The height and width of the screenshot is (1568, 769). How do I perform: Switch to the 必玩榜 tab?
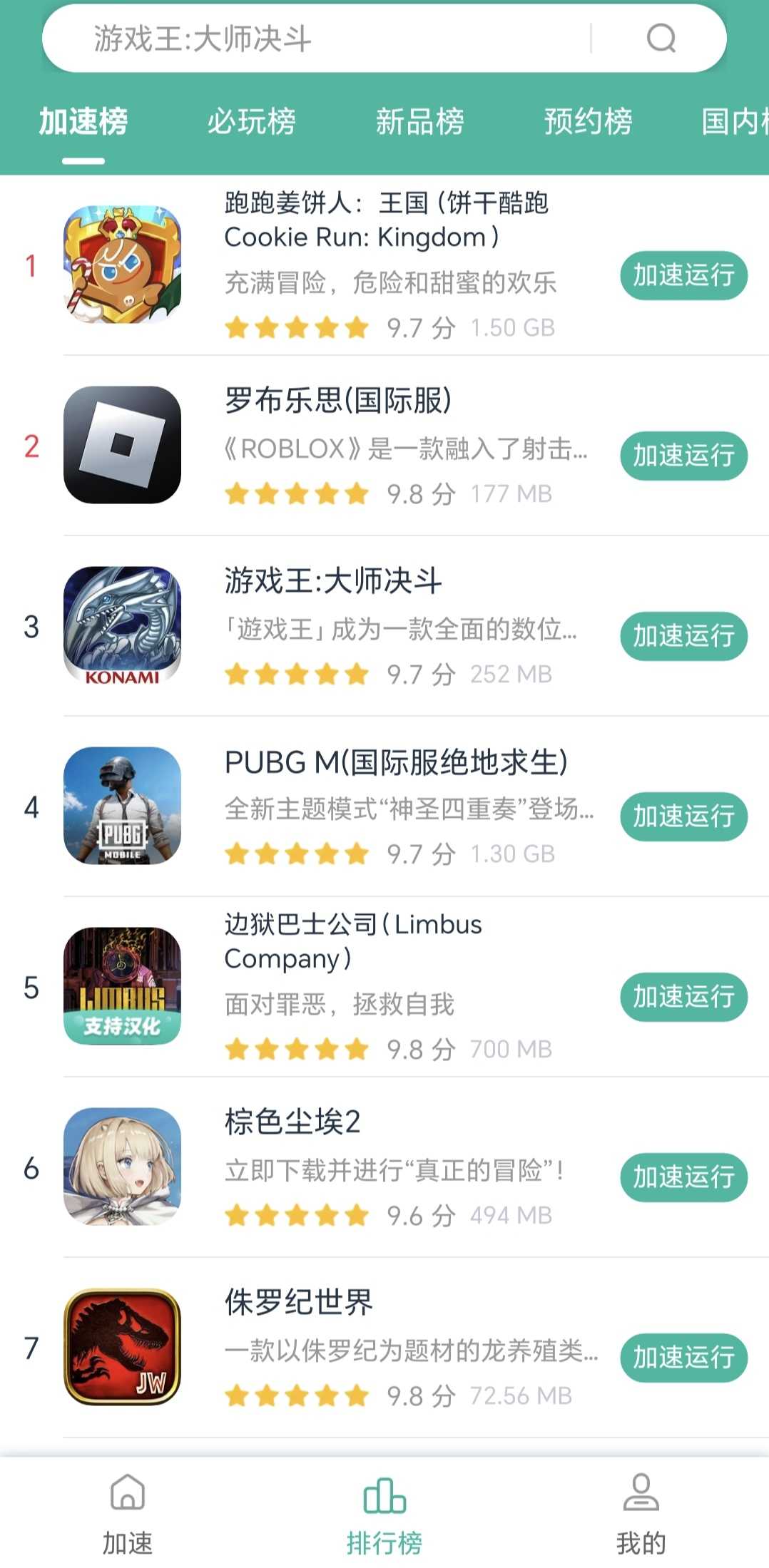coord(252,122)
